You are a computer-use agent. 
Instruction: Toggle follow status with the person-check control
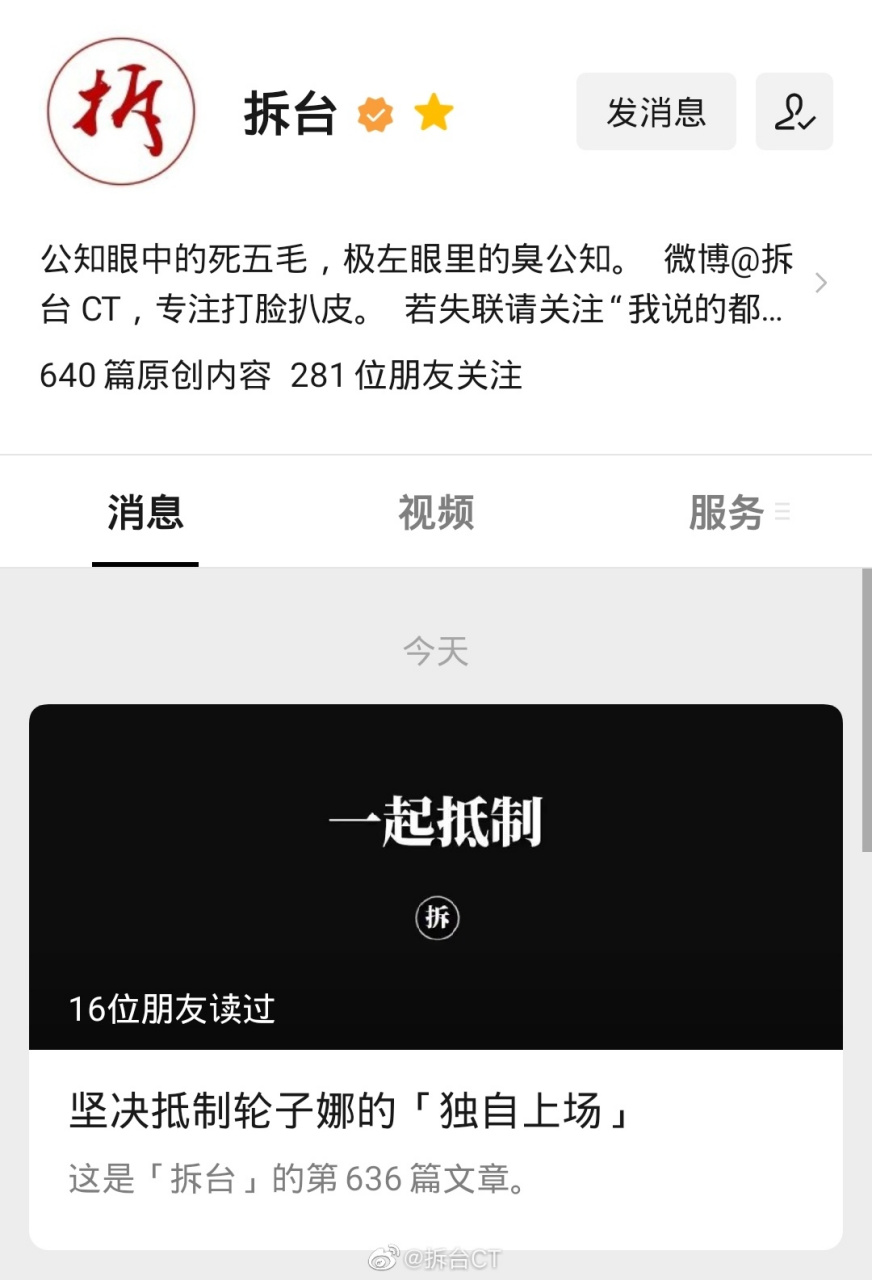point(794,111)
